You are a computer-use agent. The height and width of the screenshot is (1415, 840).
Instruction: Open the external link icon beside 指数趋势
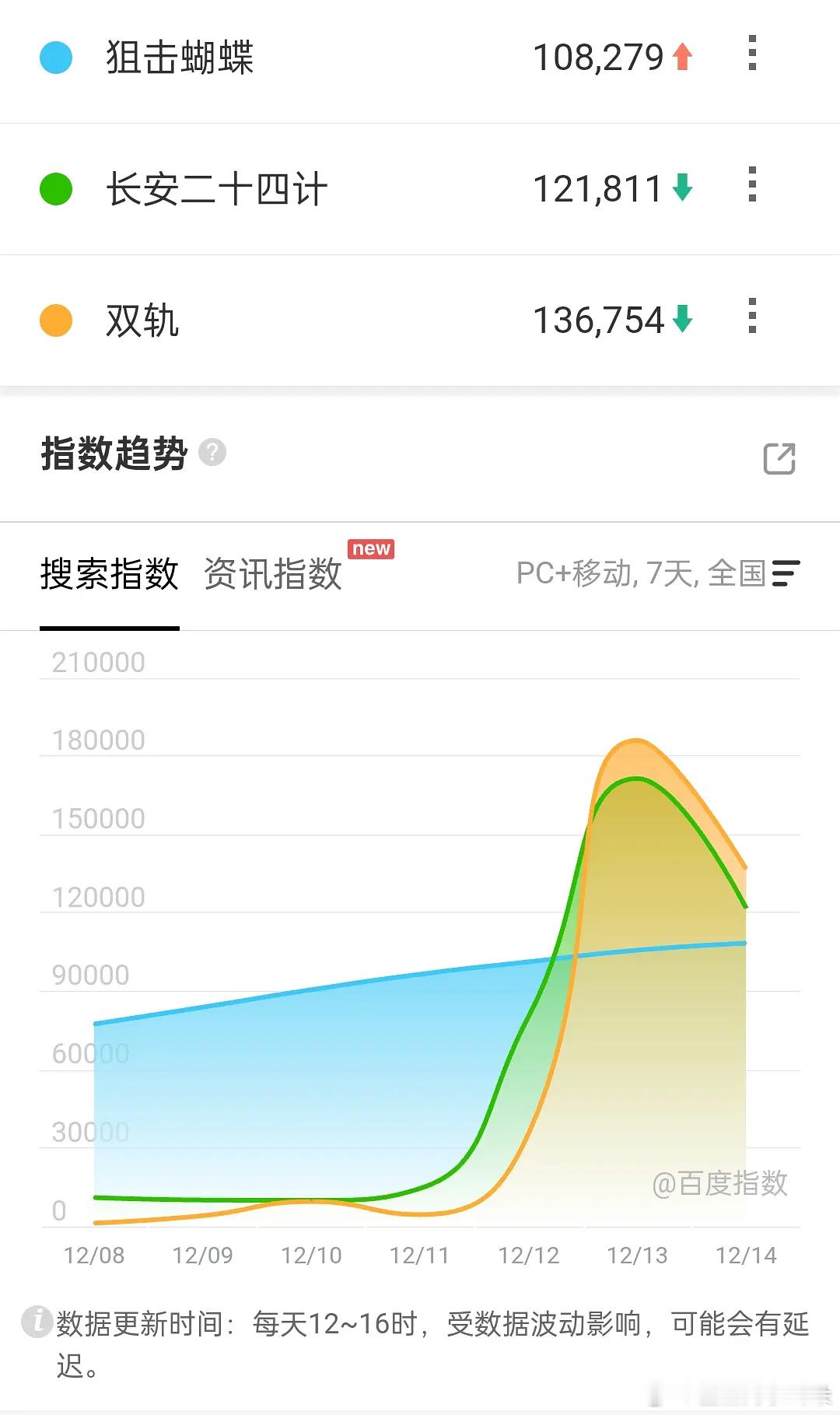(x=780, y=458)
